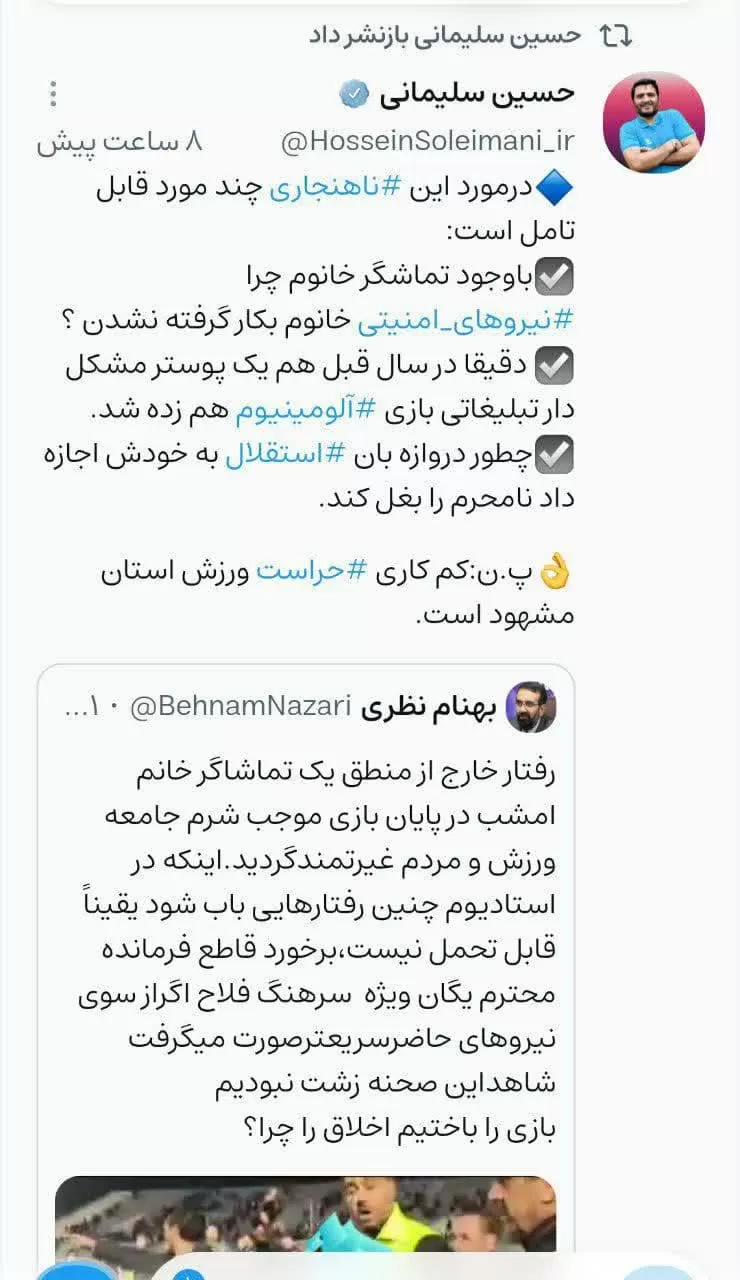Open the post's three-dot overflow menu

(53, 96)
